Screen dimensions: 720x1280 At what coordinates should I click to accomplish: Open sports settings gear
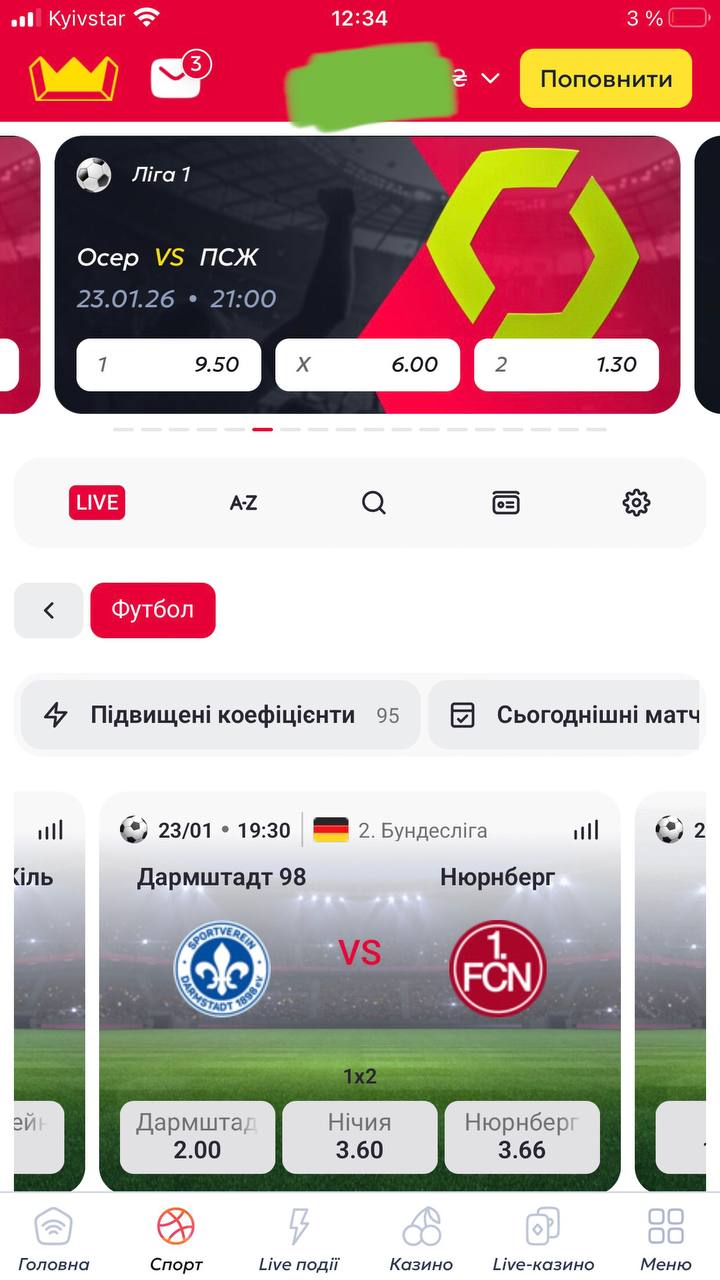[636, 502]
